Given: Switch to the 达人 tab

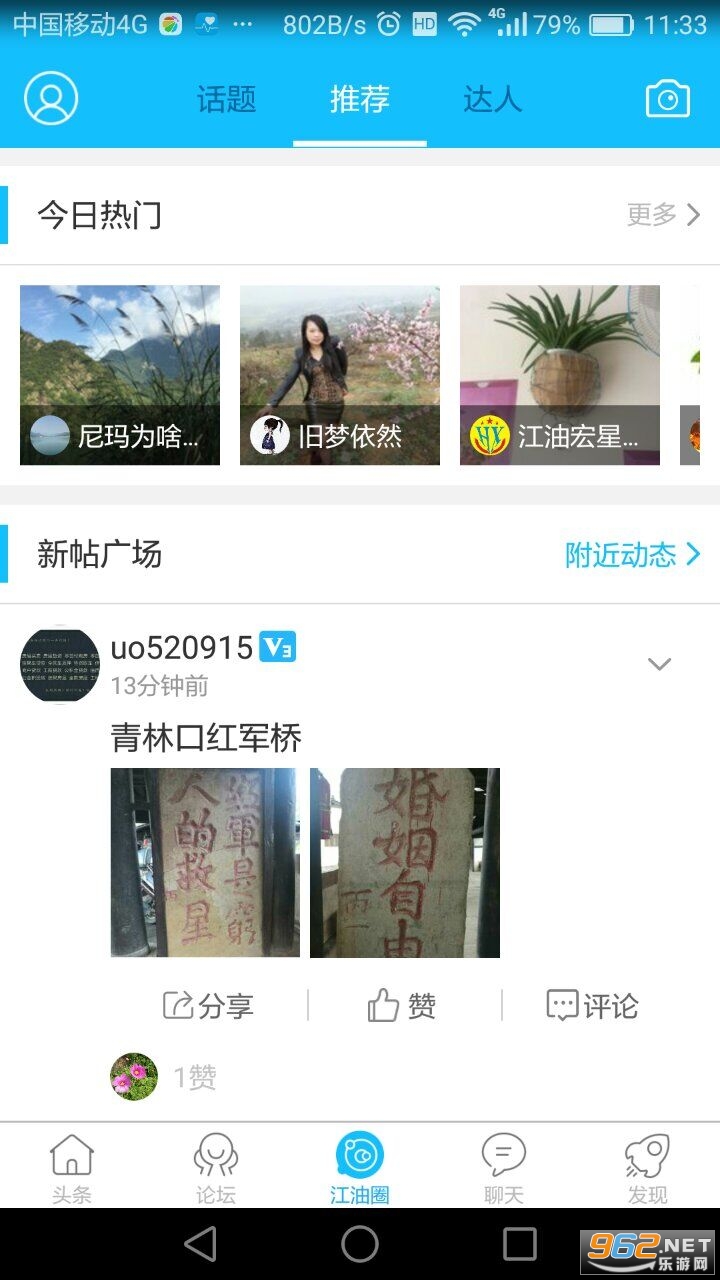Looking at the screenshot, I should 493,99.
